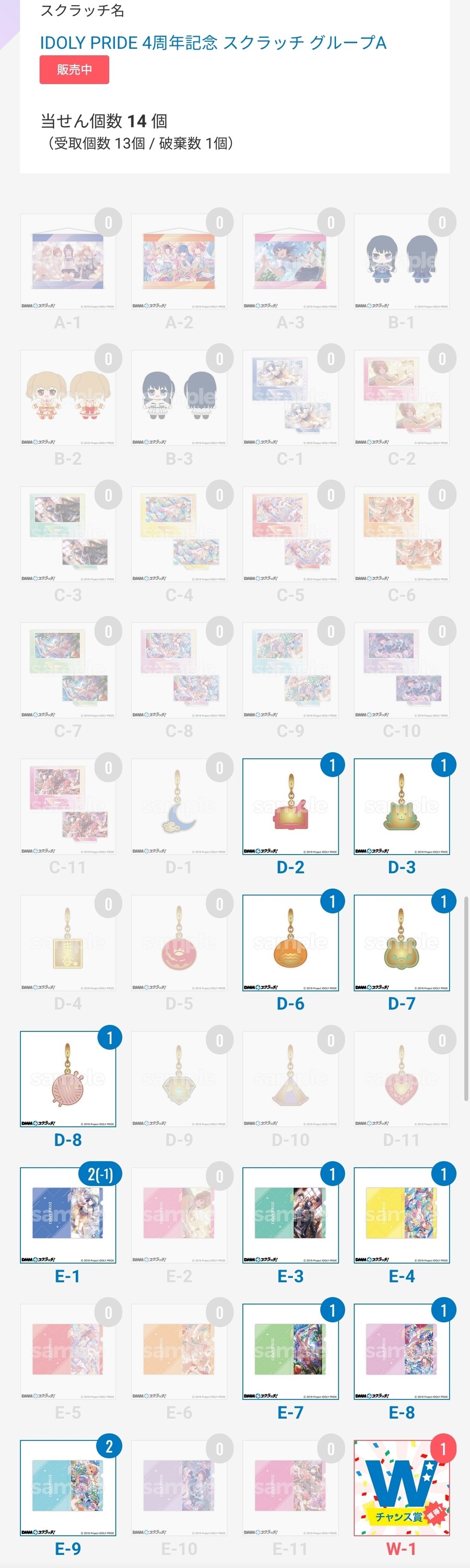Open prize tile E-3

[291, 1216]
